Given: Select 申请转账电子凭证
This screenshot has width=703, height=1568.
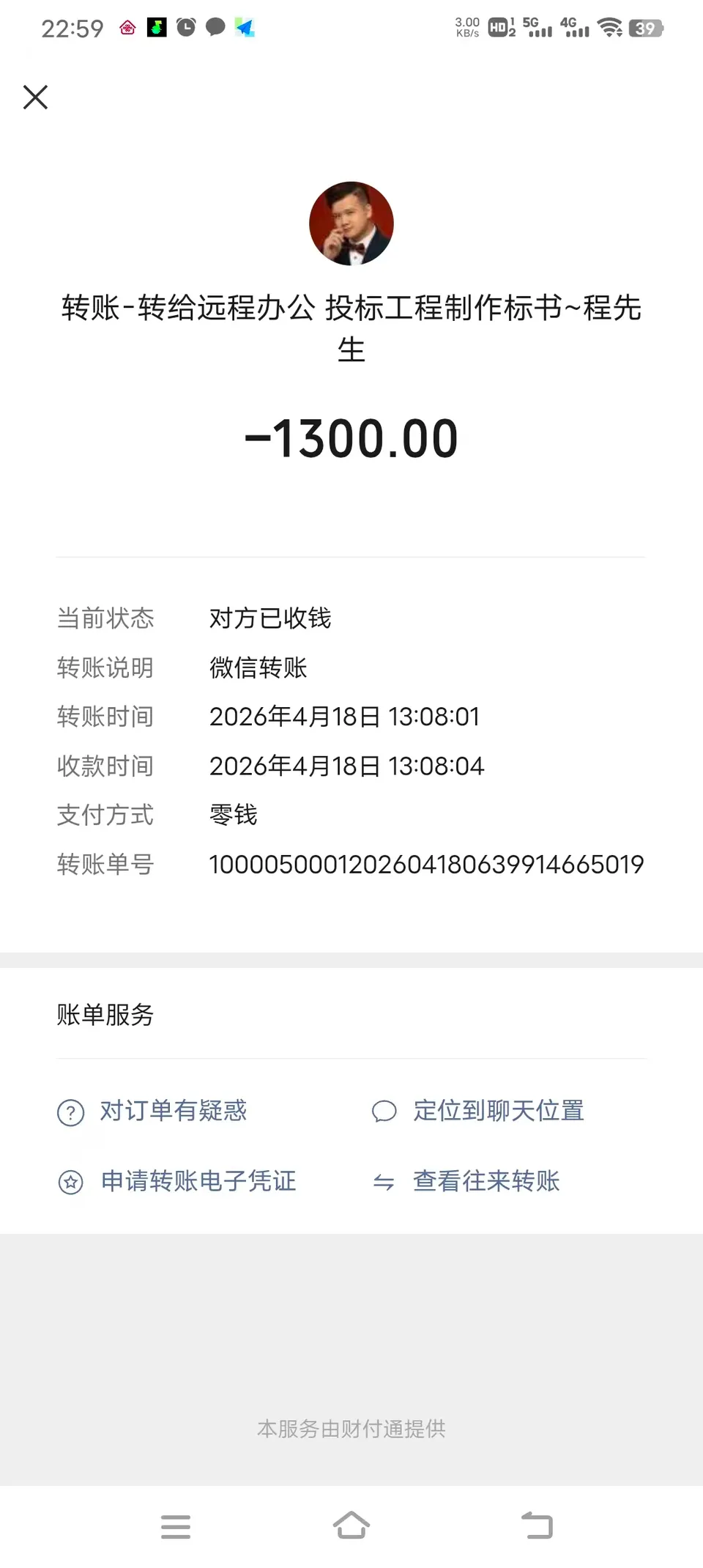Looking at the screenshot, I should 176,1181.
